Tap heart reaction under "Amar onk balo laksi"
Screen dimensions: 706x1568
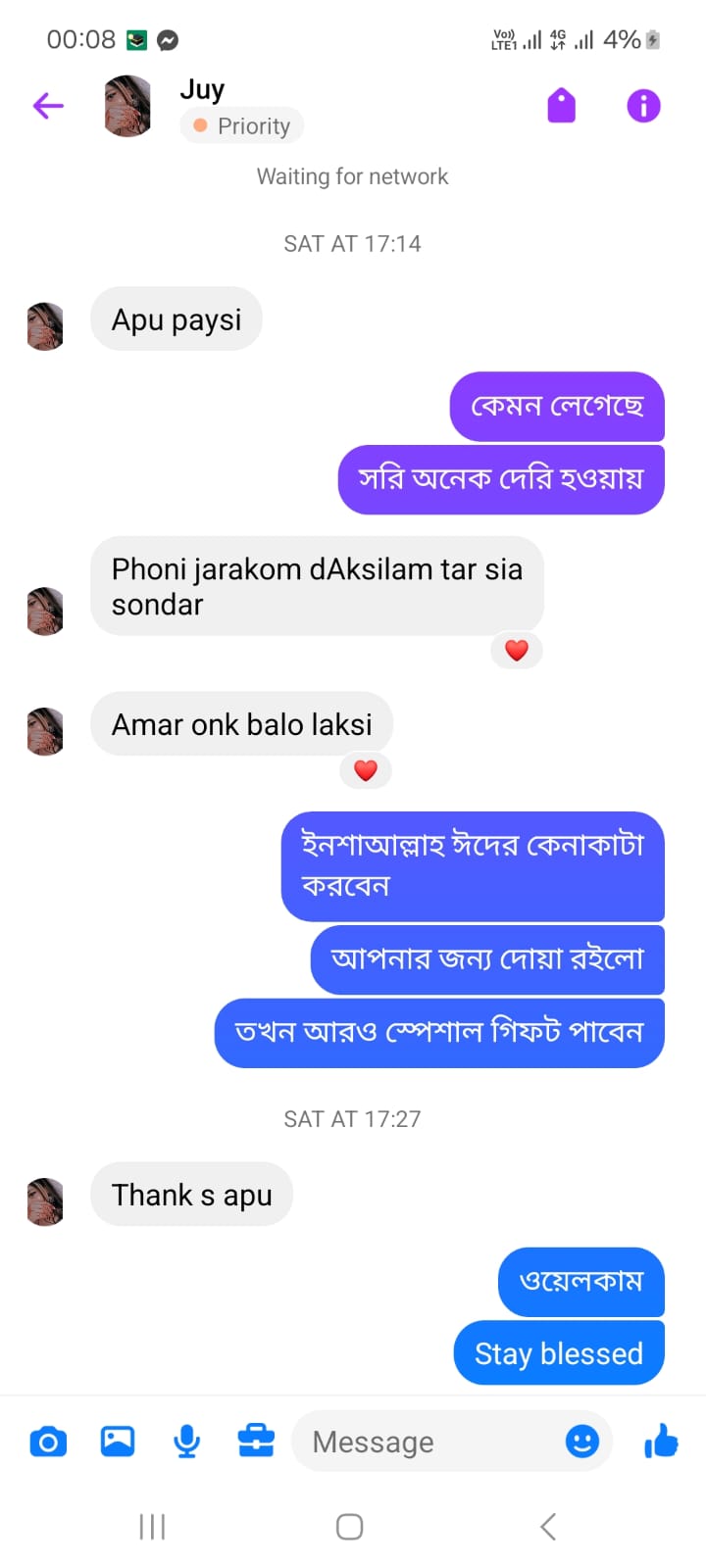(366, 770)
